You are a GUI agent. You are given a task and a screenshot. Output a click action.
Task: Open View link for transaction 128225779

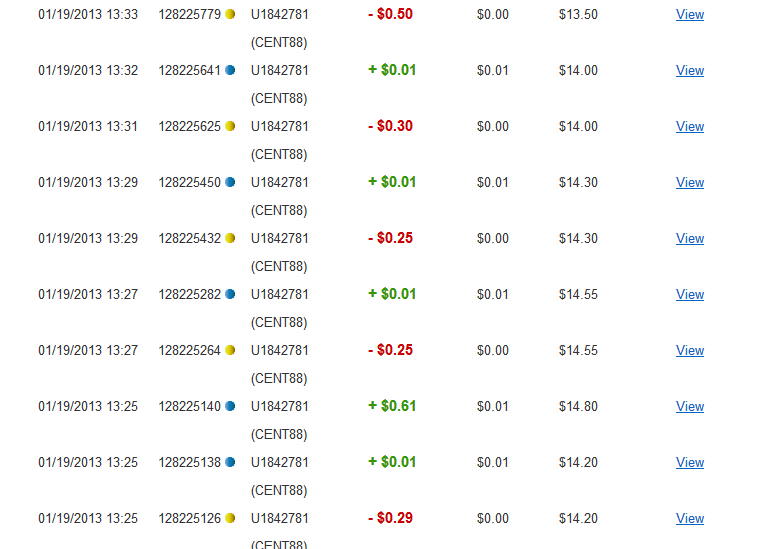[x=689, y=15]
